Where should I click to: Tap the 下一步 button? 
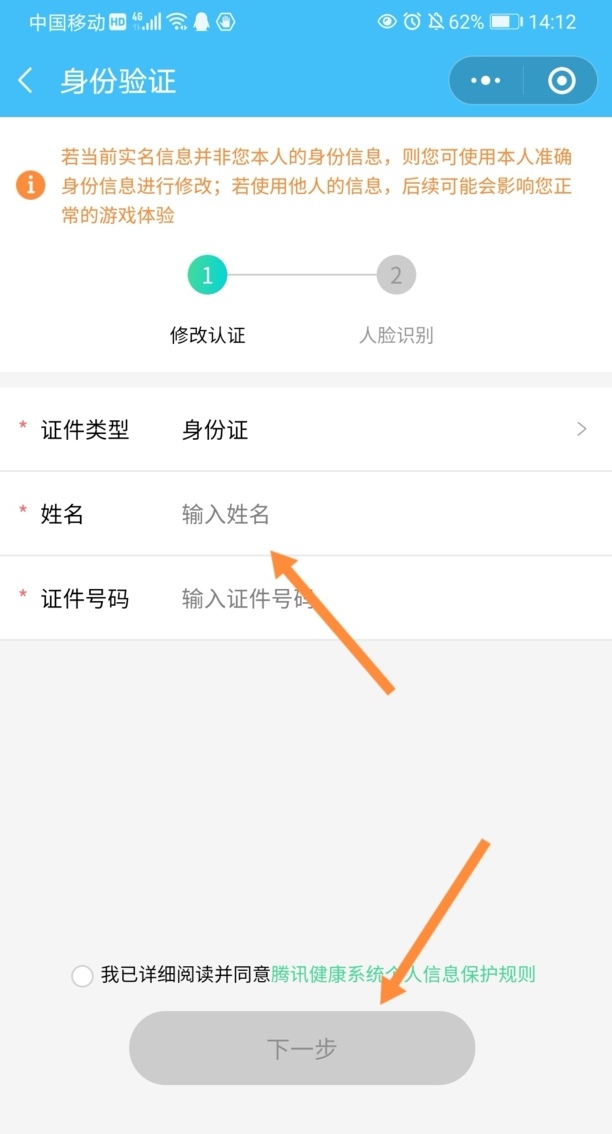[x=302, y=1048]
